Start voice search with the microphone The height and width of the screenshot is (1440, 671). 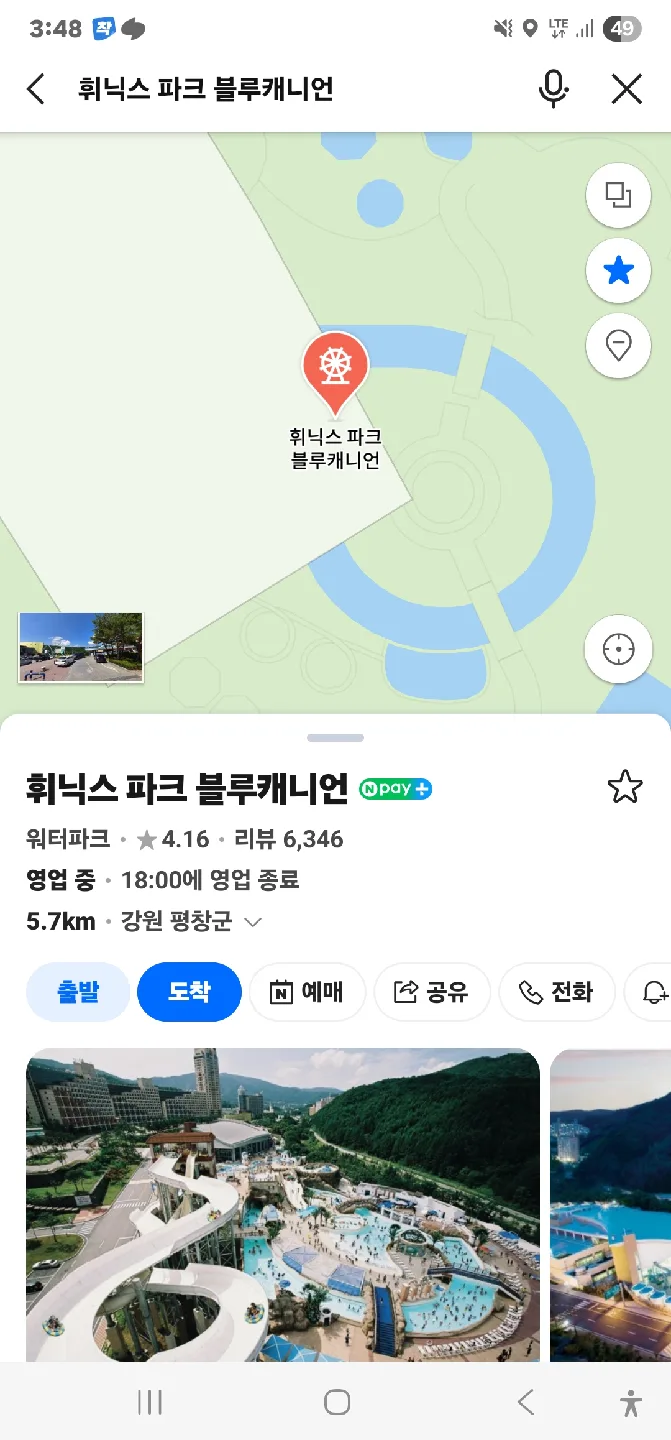[x=553, y=89]
